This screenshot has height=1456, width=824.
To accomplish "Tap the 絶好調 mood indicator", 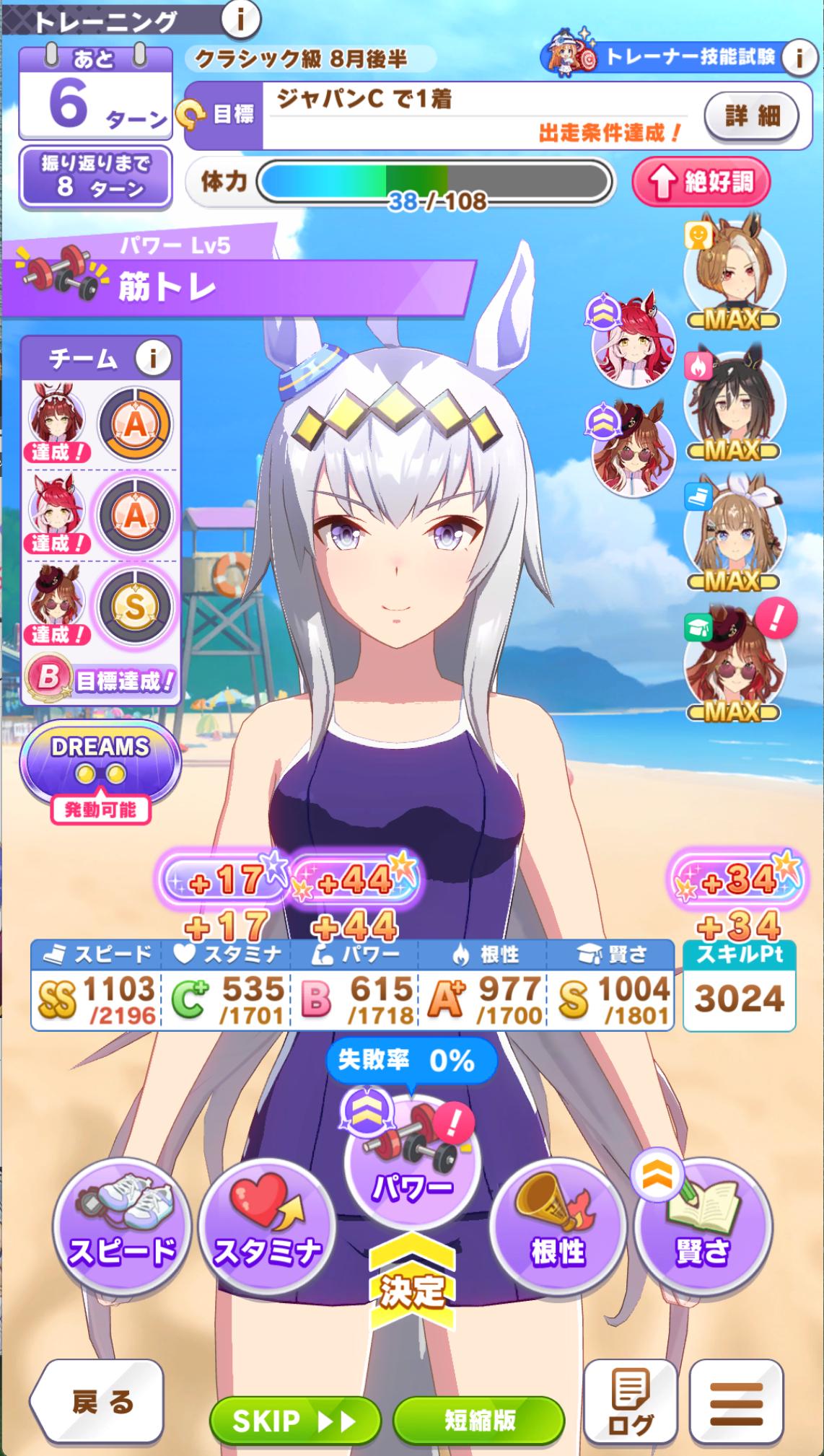I will (701, 182).
